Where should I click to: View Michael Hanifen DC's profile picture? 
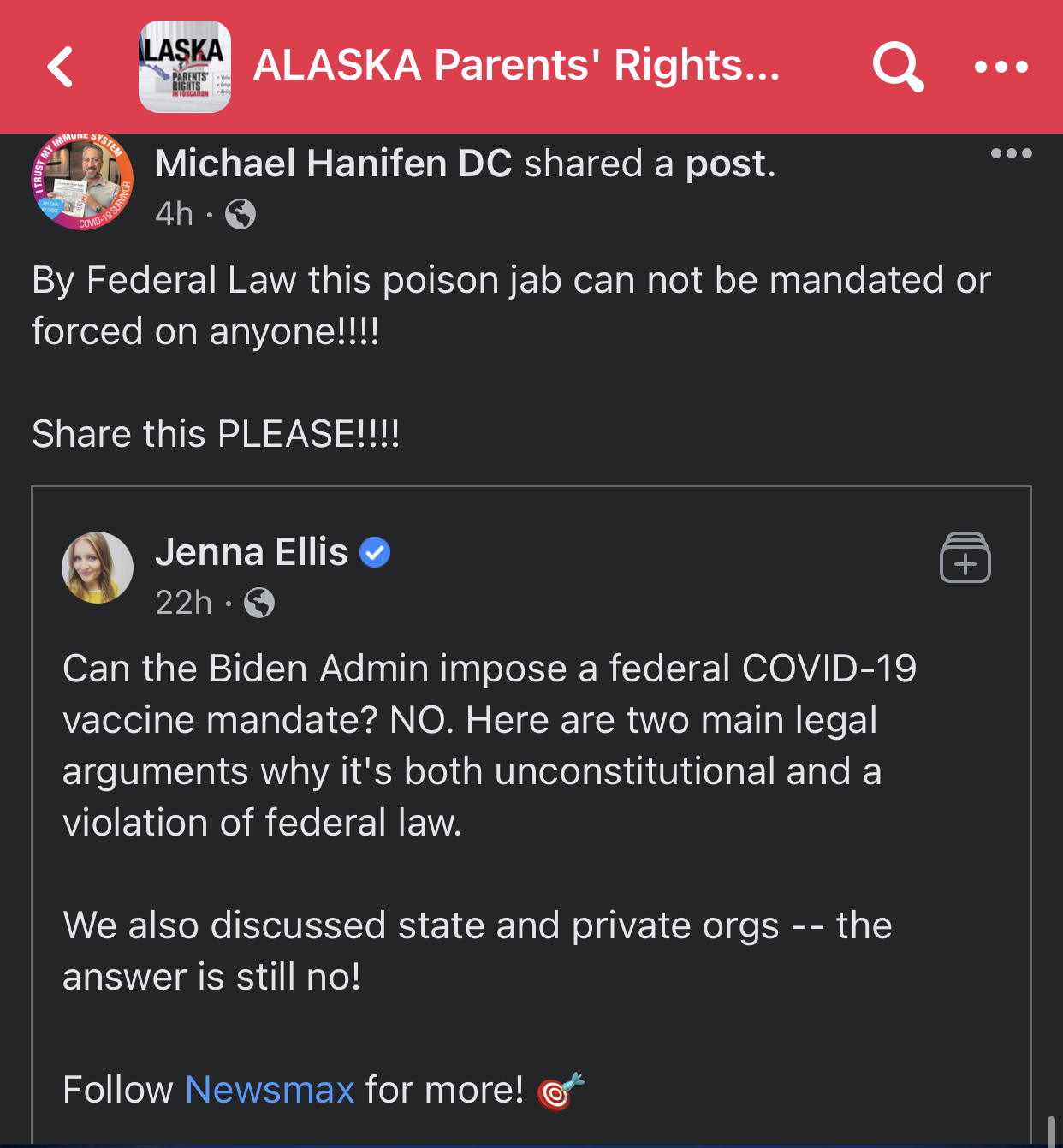click(x=82, y=181)
